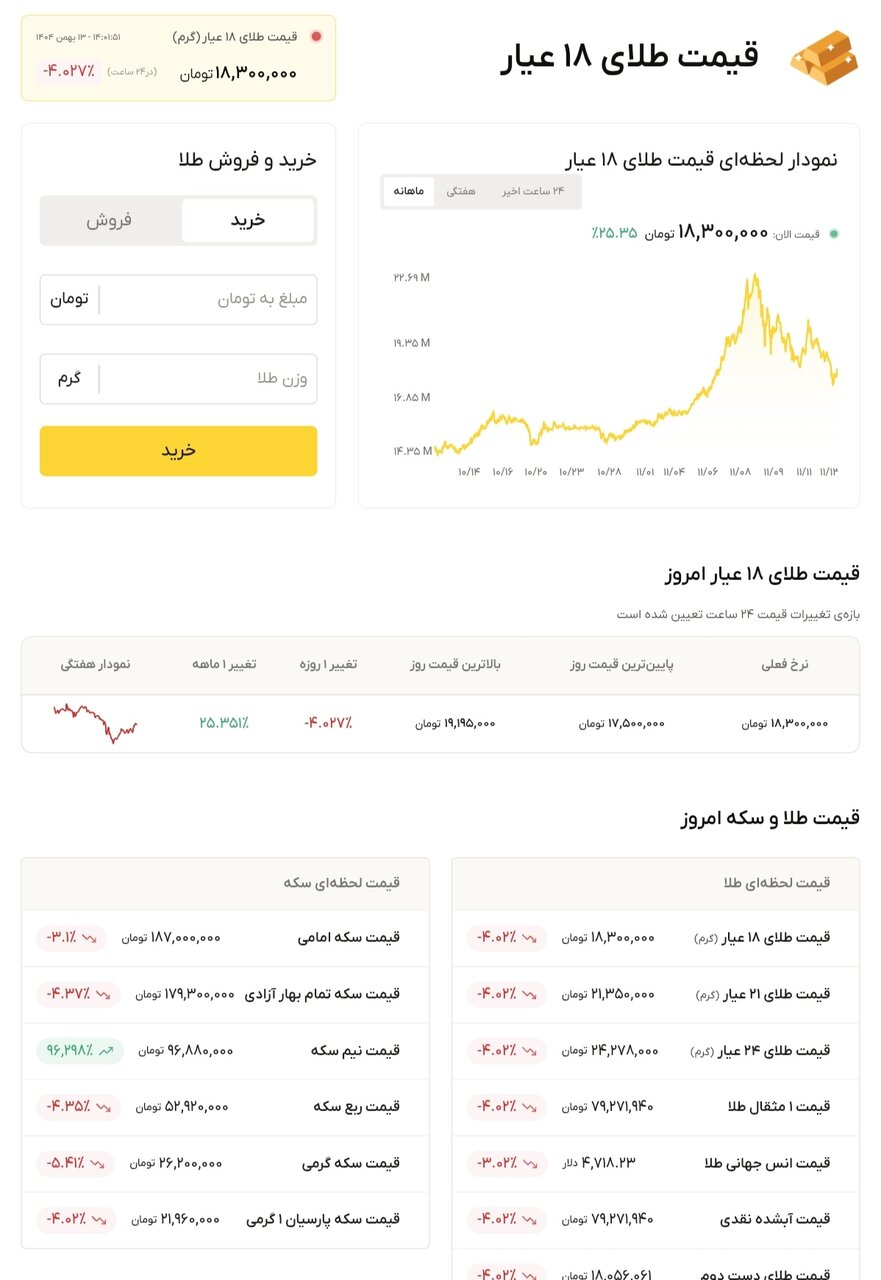Click the red indicator dot on the yellow price card
881x1280 pixels.
315,33
